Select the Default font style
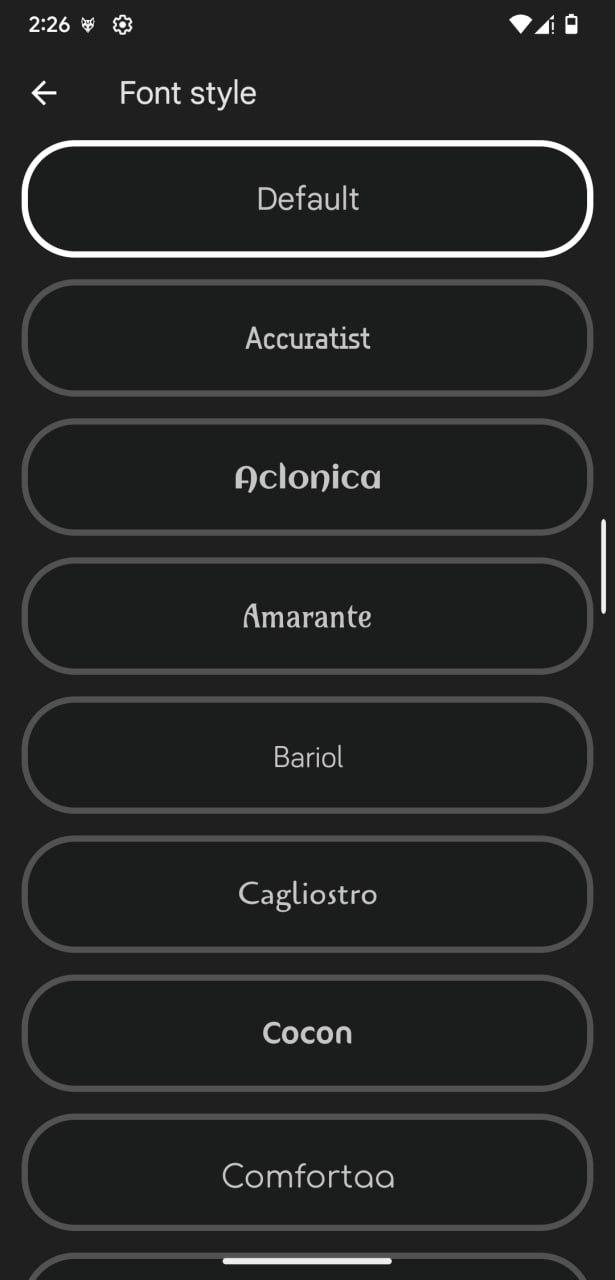Screen dimensions: 615x1280 307,199
